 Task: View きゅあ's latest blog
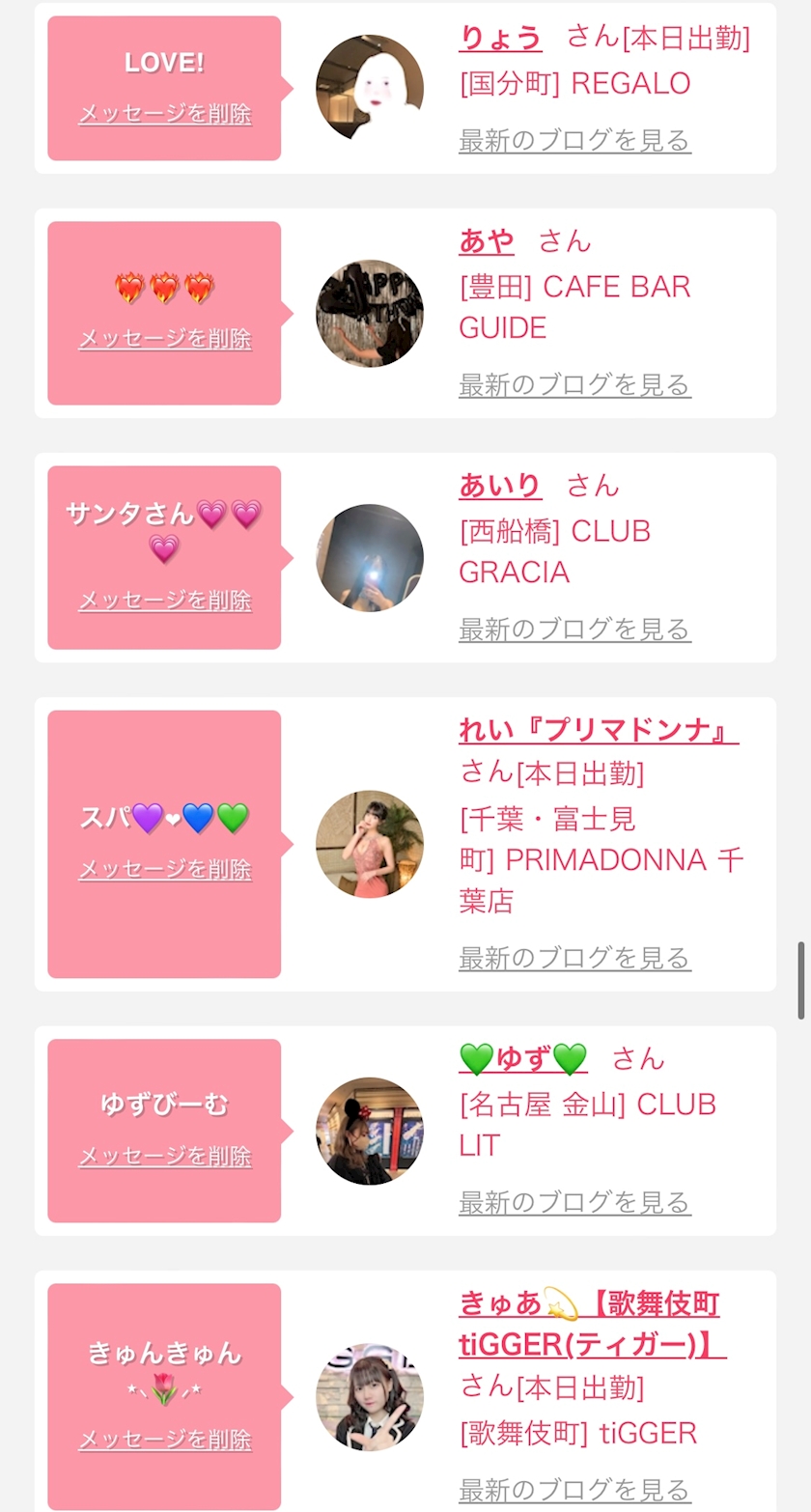click(x=574, y=1489)
